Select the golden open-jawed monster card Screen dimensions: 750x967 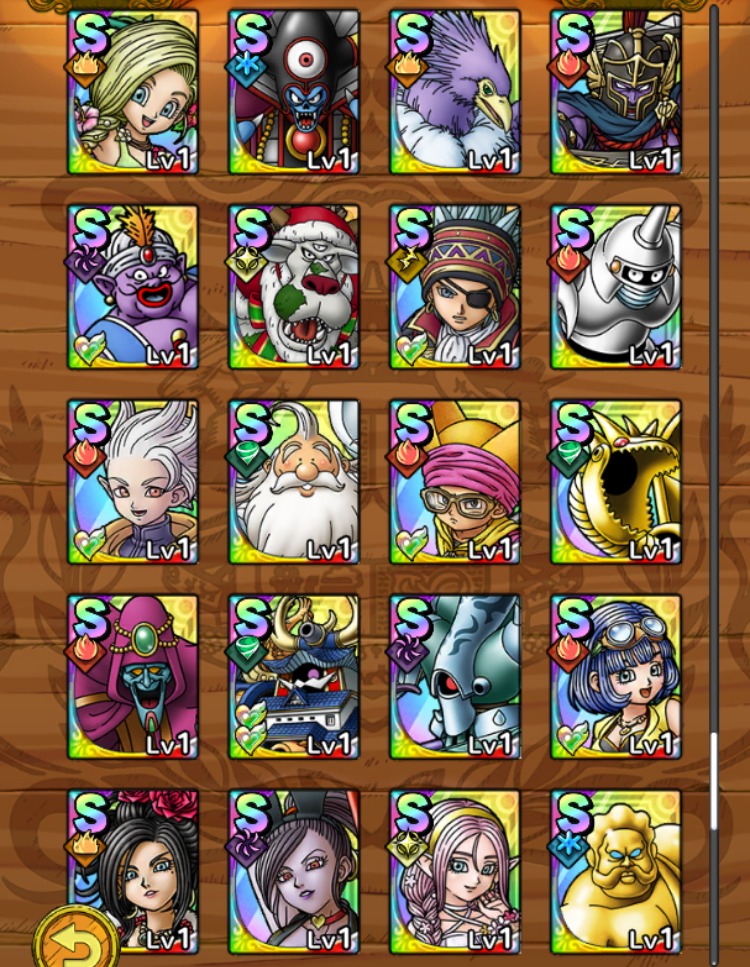tap(616, 482)
